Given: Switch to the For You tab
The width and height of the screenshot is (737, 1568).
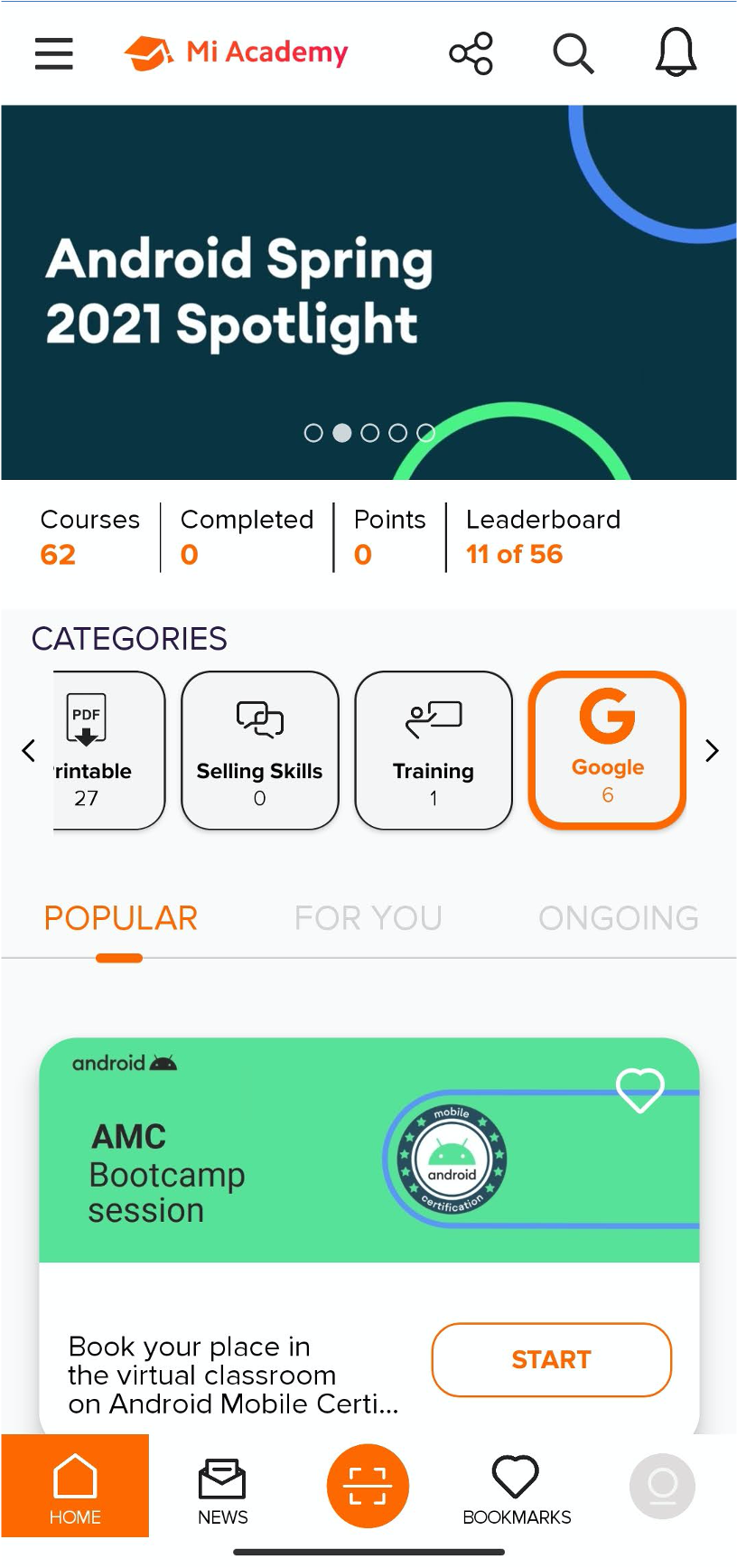Looking at the screenshot, I should [x=368, y=918].
